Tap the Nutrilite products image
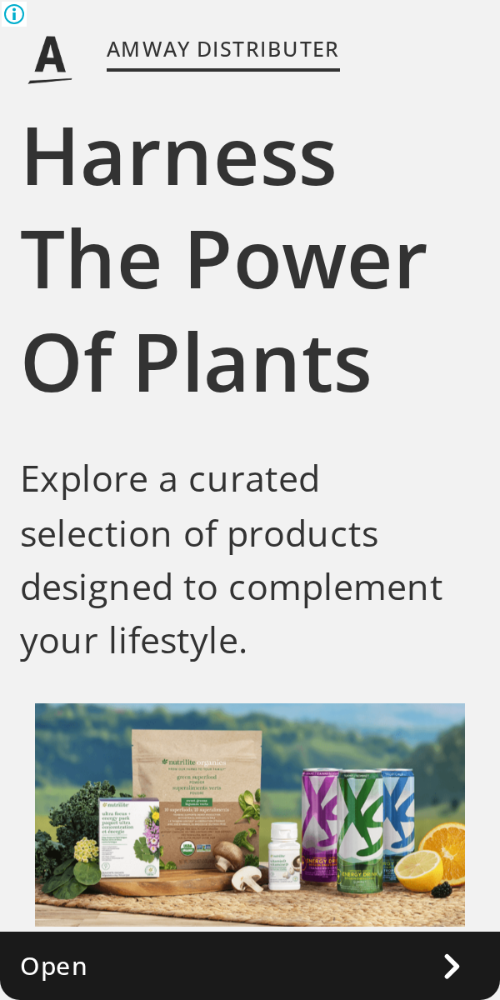Viewport: 500px width, 1000px height. click(250, 814)
